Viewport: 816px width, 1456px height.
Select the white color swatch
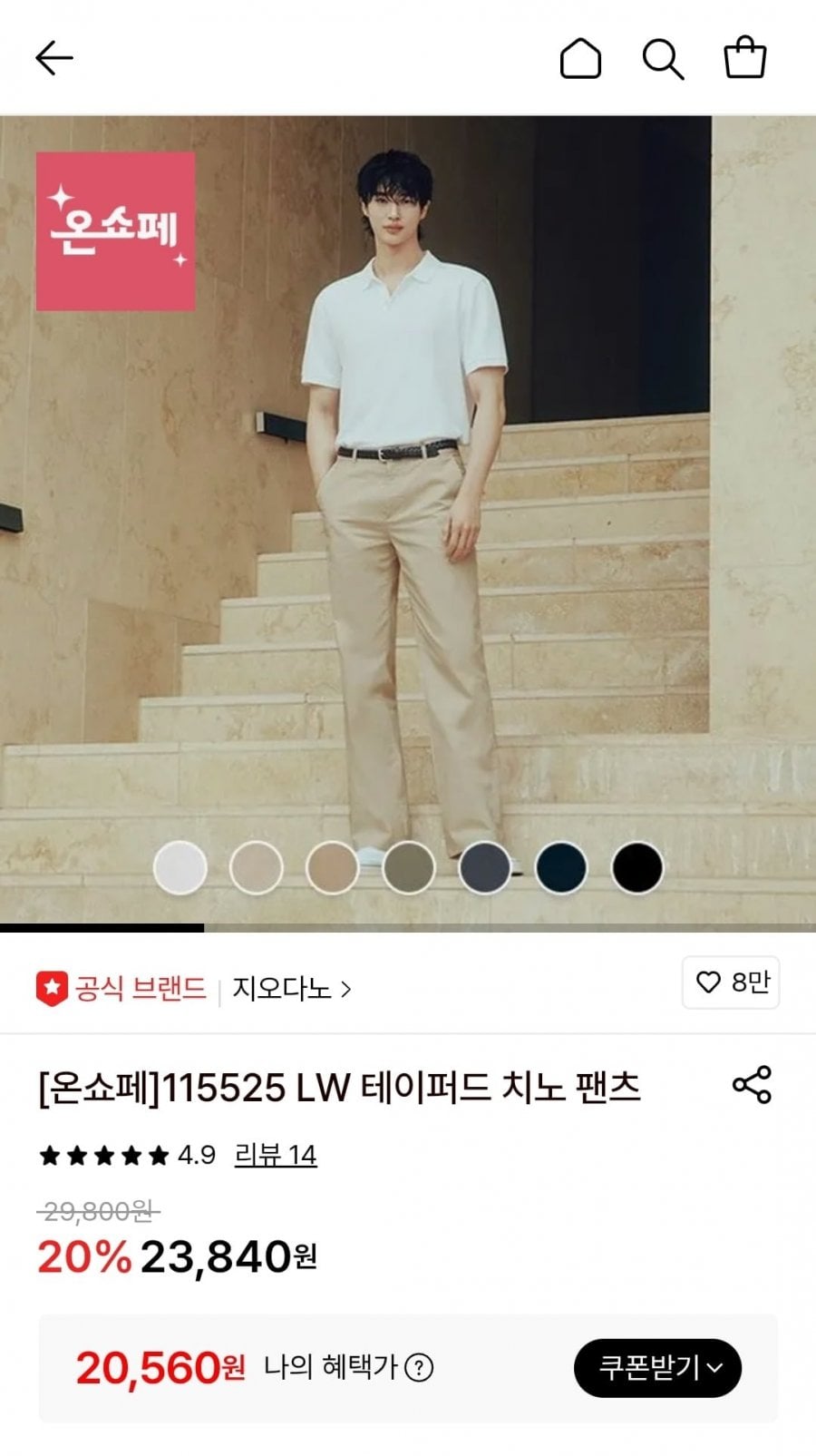180,868
